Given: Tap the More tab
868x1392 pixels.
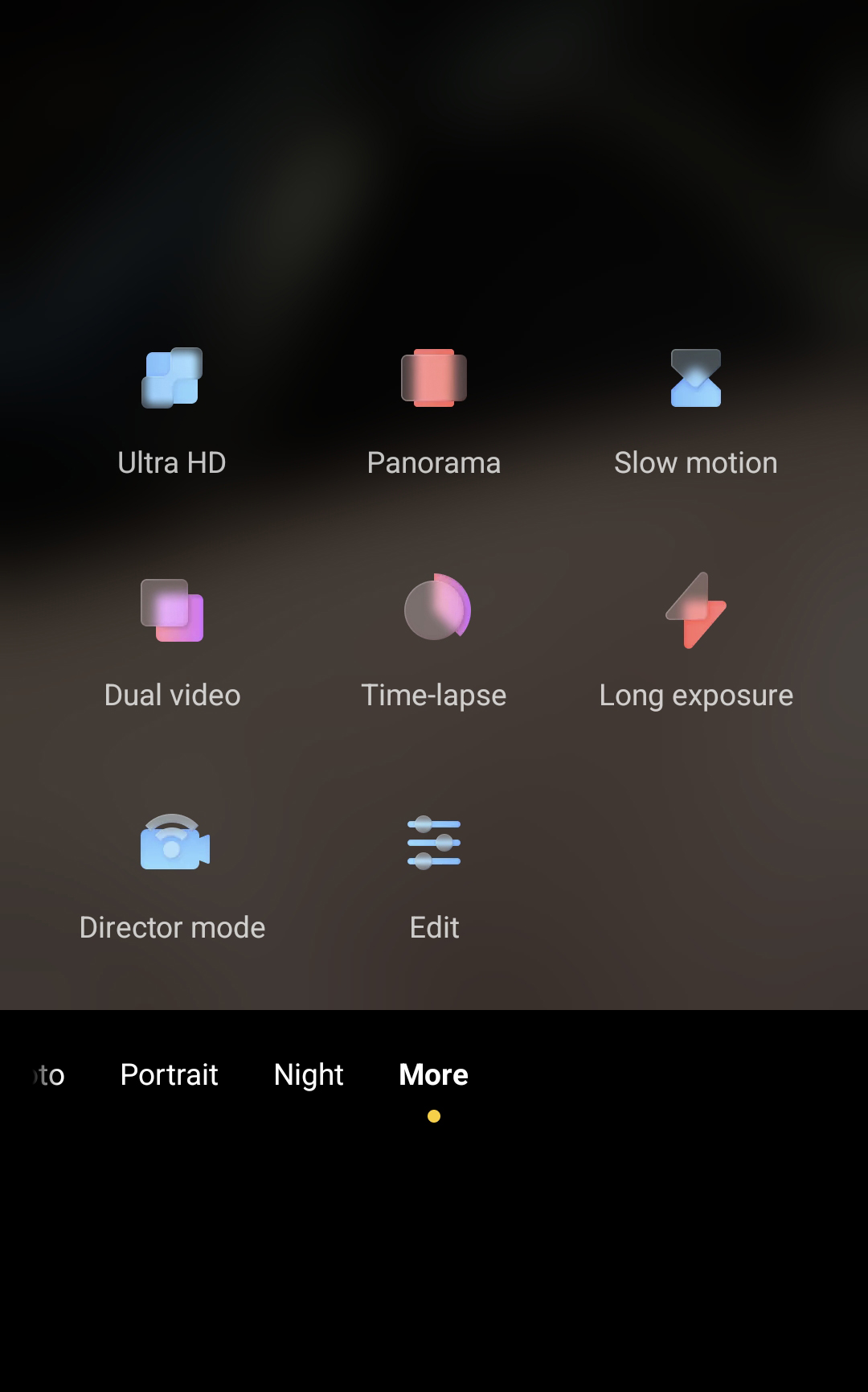Looking at the screenshot, I should tap(433, 1074).
